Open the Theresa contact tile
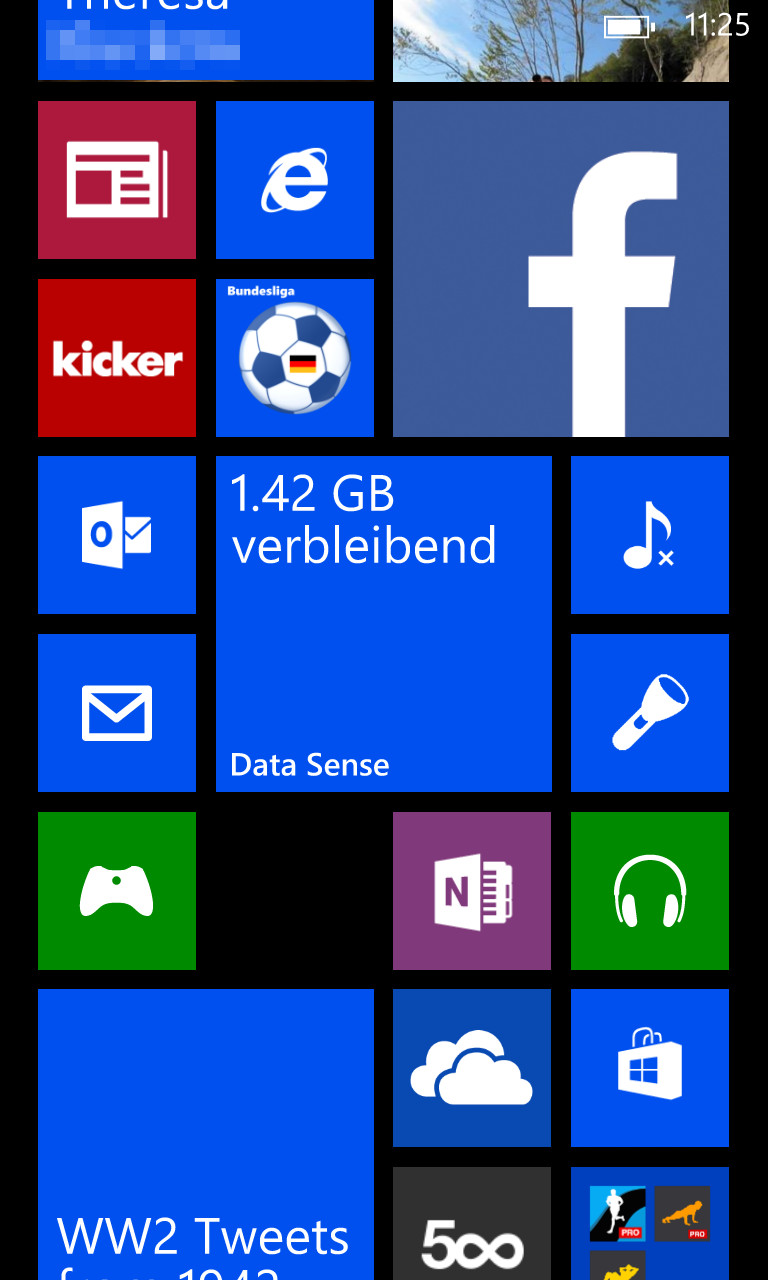Screen dimensions: 768x1280 point(206,40)
